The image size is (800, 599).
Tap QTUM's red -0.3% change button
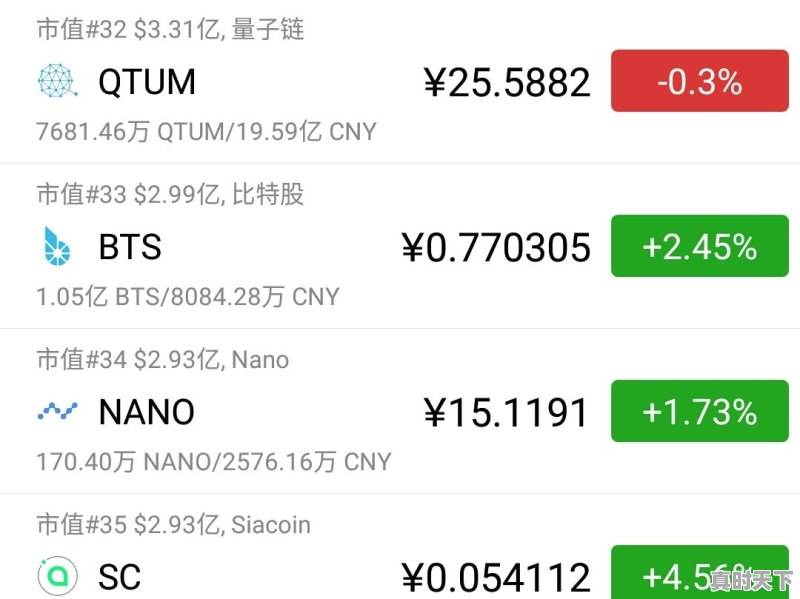point(699,82)
